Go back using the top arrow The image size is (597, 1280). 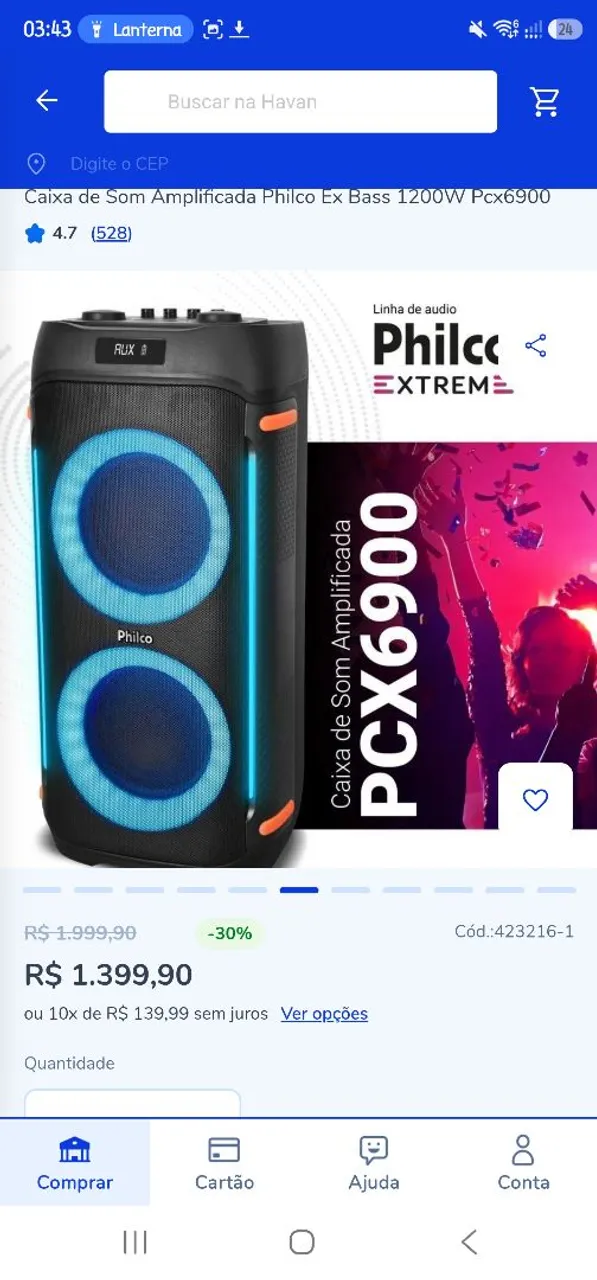(x=47, y=101)
